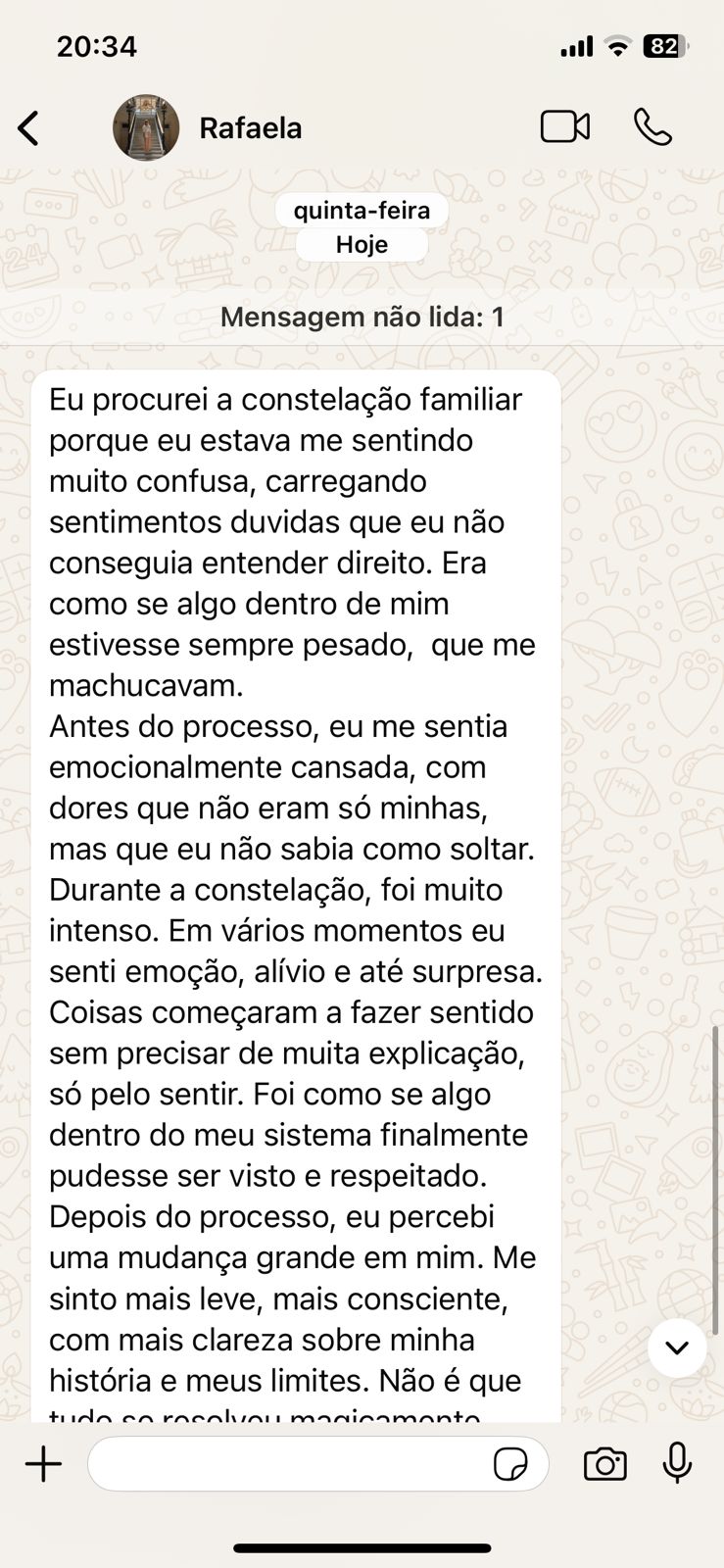Tap the clock showing 20:34
This screenshot has height=1568, width=724.
(x=95, y=45)
